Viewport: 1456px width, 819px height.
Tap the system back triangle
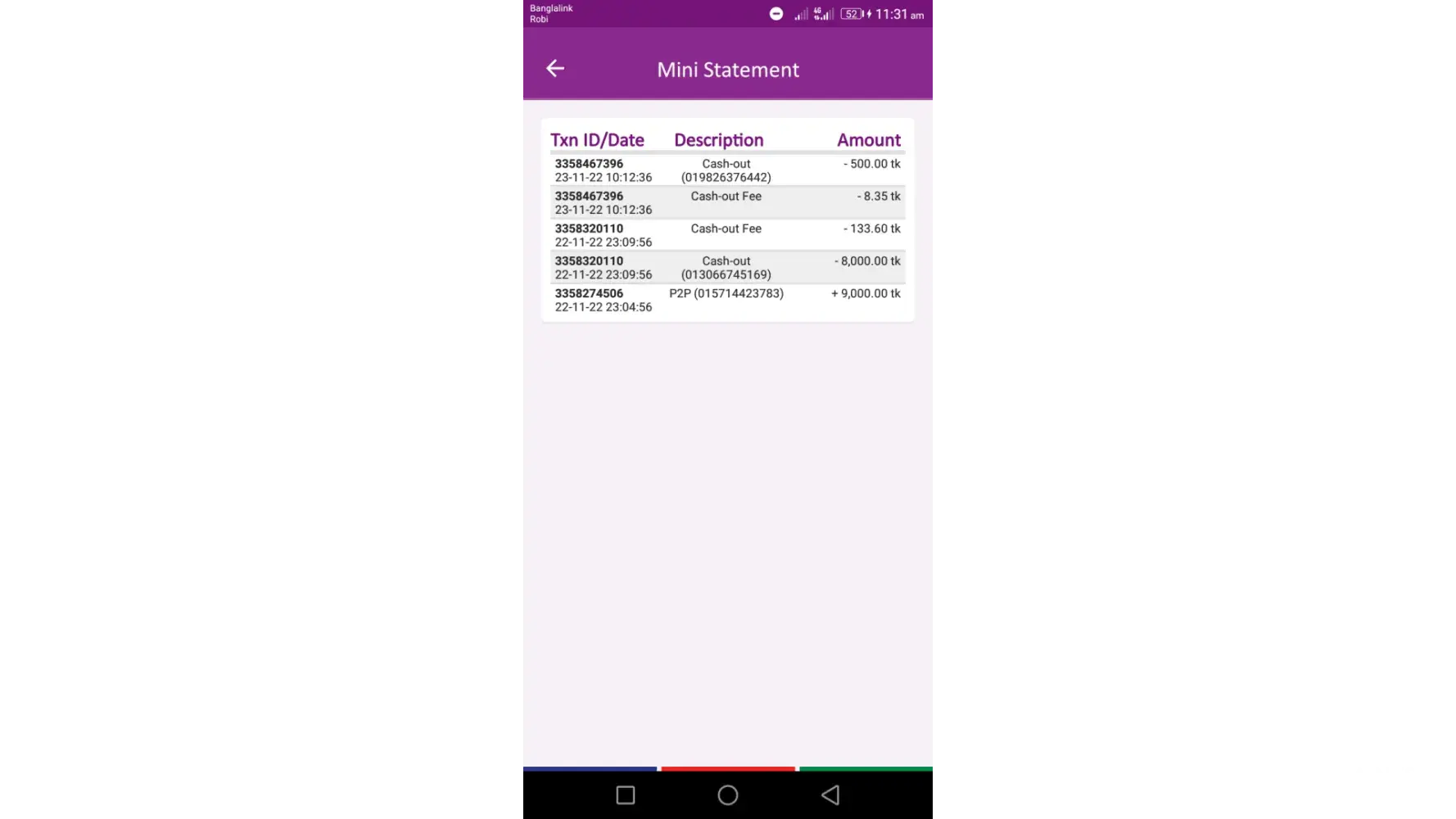click(830, 794)
